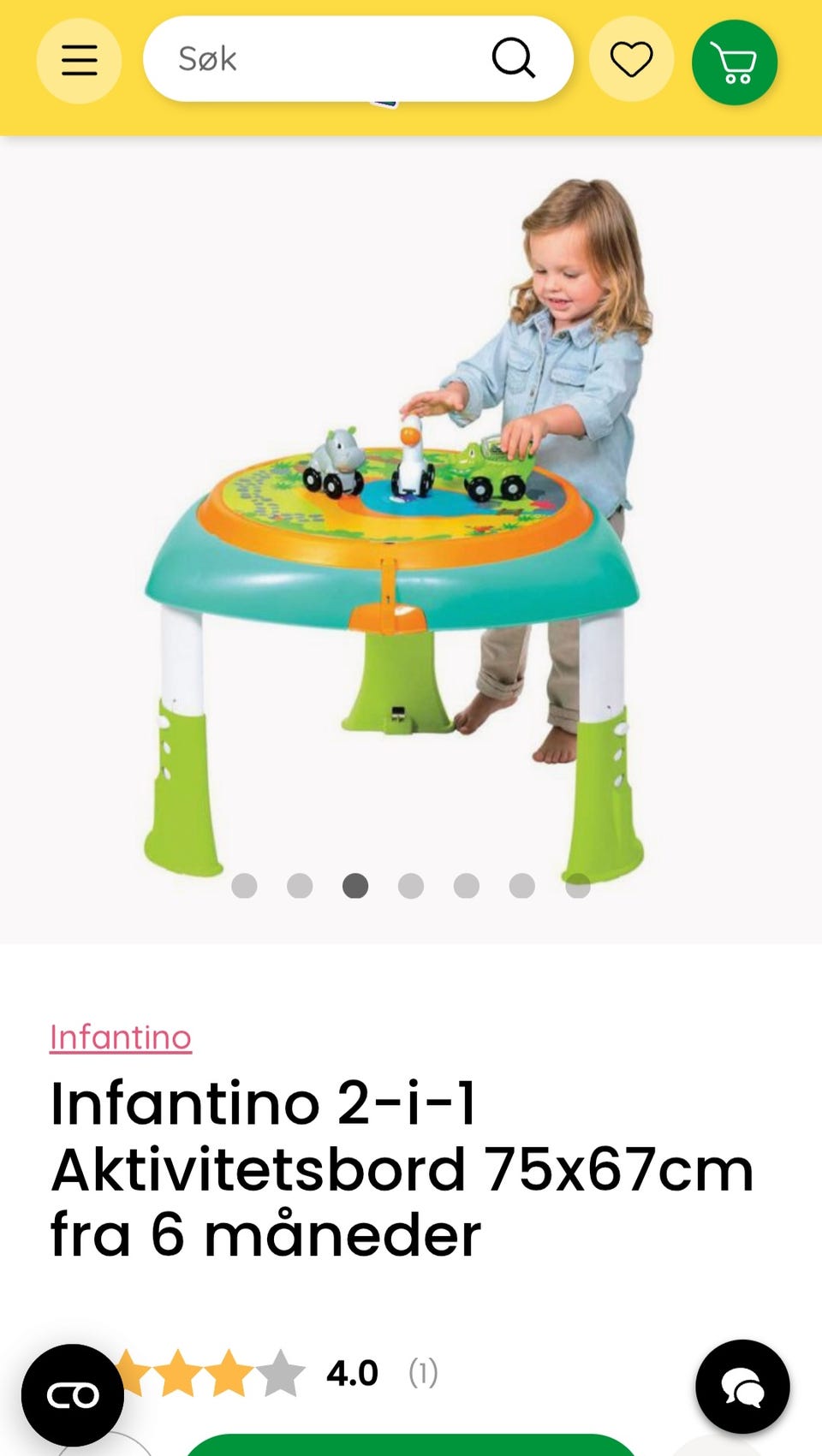822x1456 pixels.
Task: Open the favorites heart list
Action: coord(631,60)
